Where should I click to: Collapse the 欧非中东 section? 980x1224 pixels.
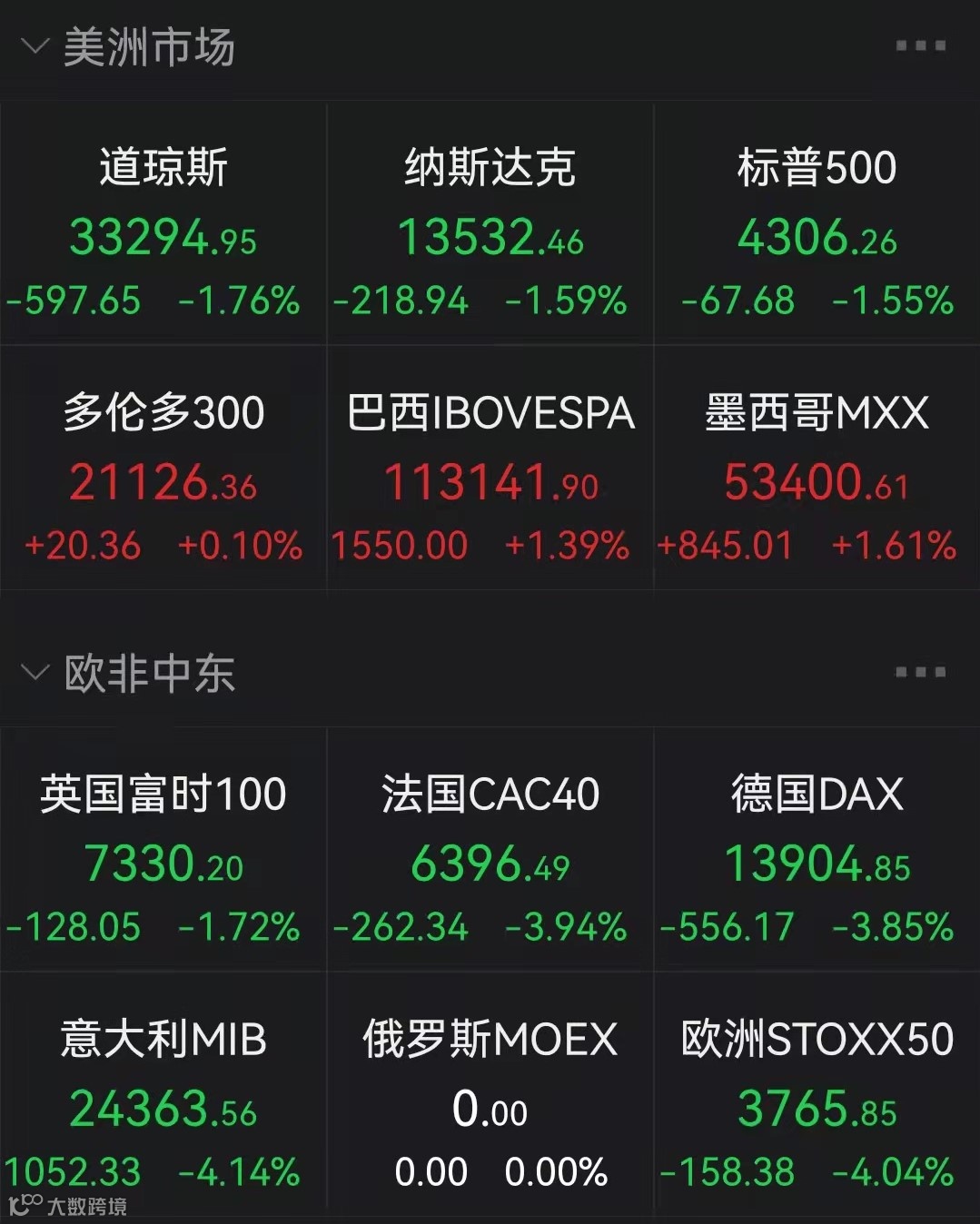click(x=34, y=673)
